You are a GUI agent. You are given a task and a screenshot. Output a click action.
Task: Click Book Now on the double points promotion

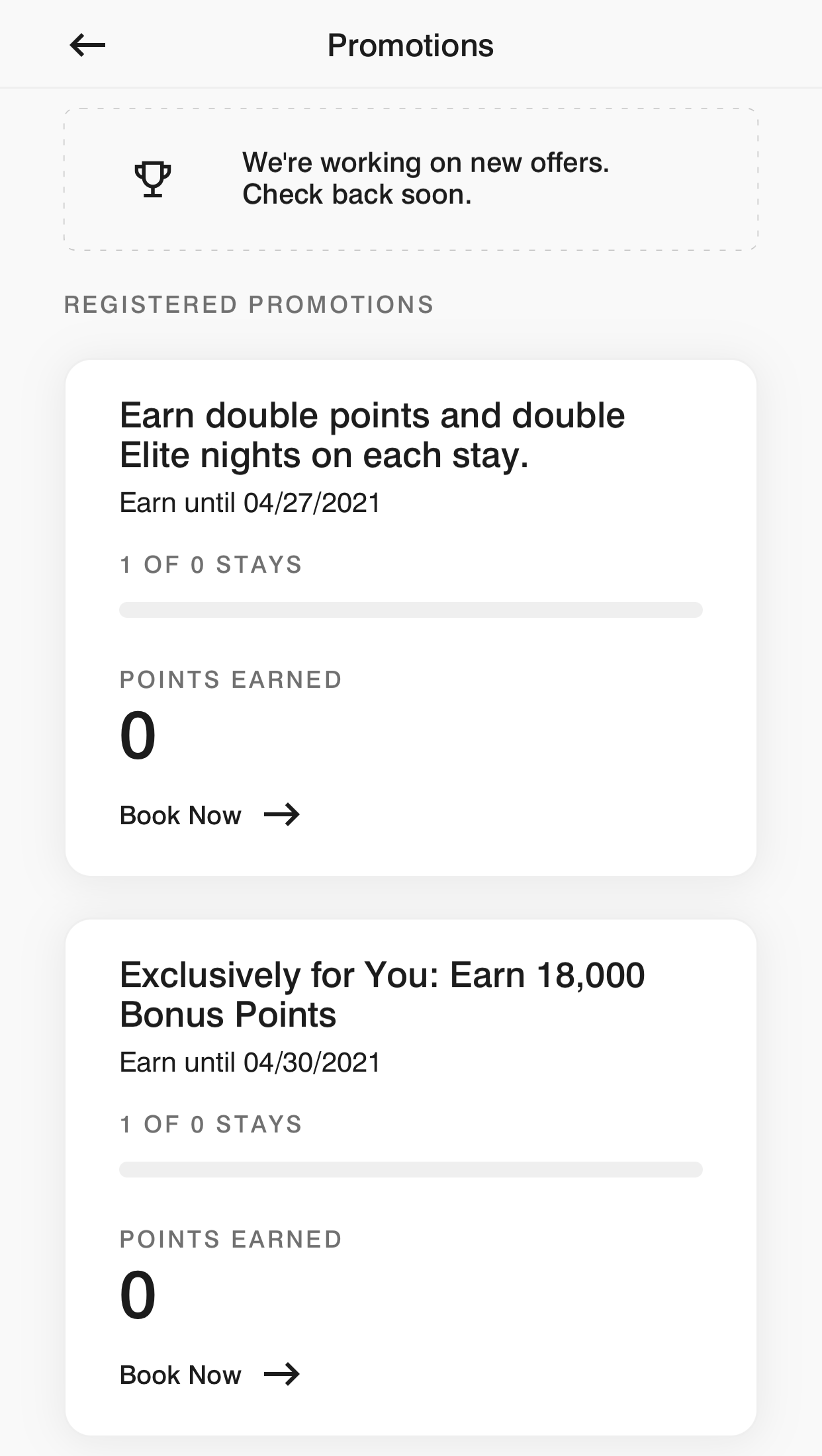[181, 815]
